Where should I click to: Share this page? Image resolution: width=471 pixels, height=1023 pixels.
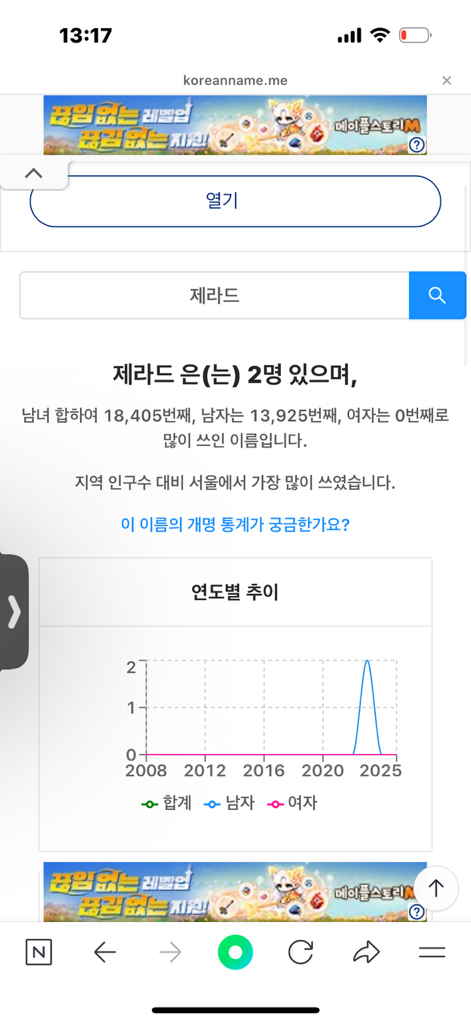(x=366, y=953)
